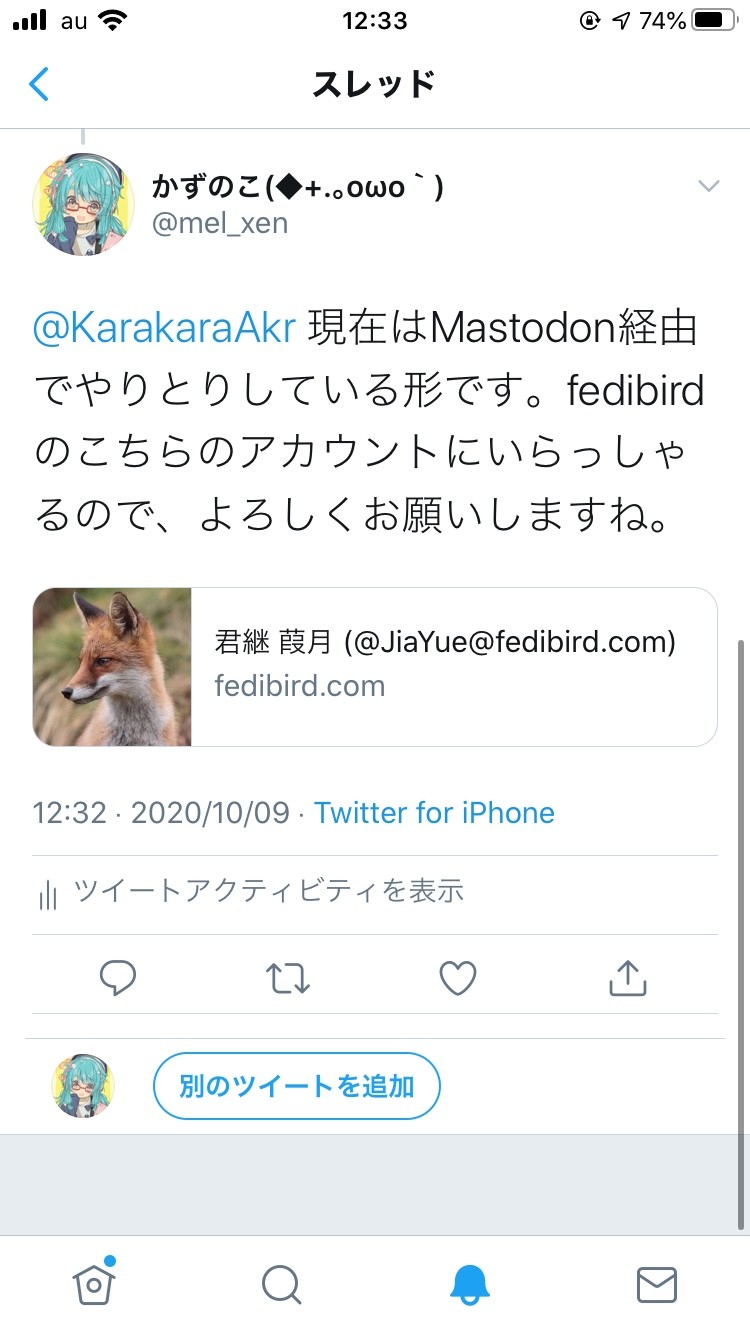750x1334 pixels.
Task: Switch to the Search tab
Action: point(281,1284)
